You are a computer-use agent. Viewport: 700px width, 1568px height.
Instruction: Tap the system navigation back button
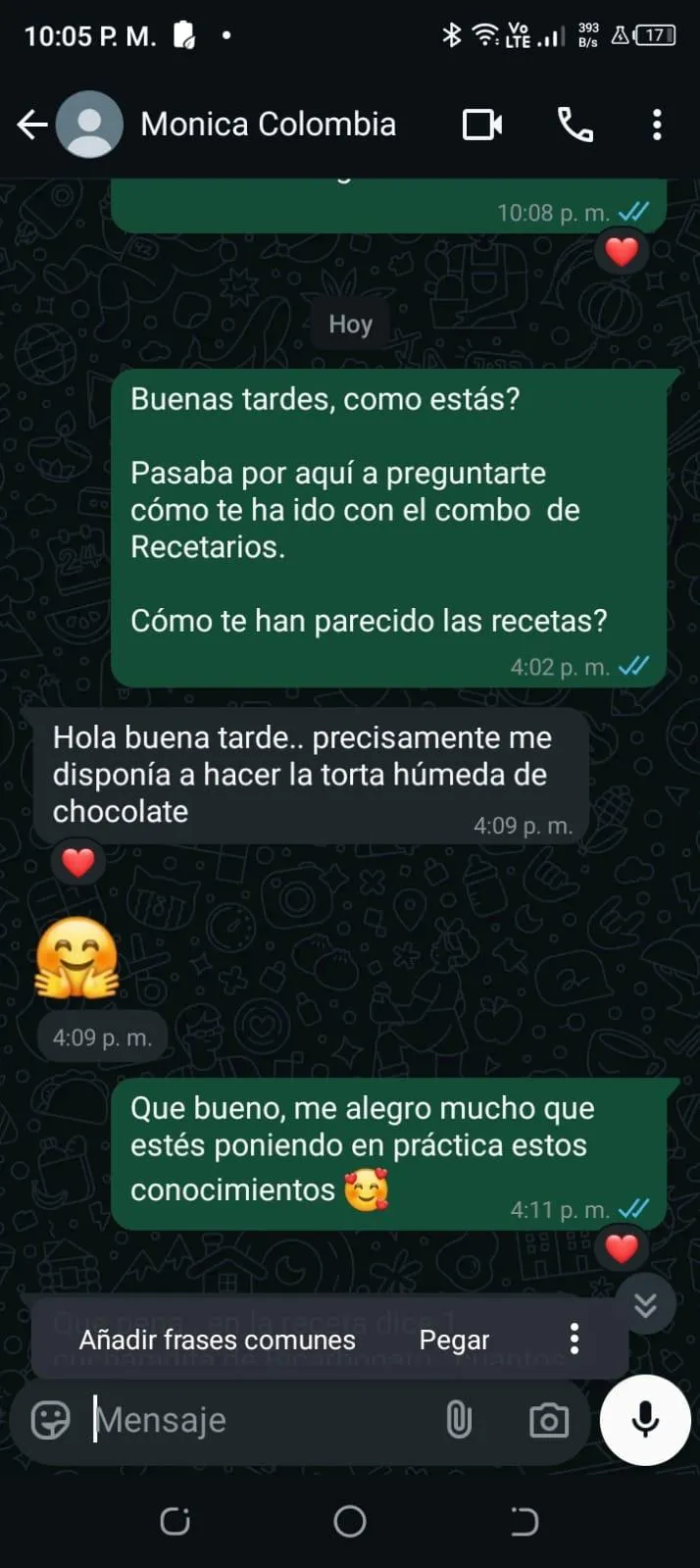tap(525, 1521)
